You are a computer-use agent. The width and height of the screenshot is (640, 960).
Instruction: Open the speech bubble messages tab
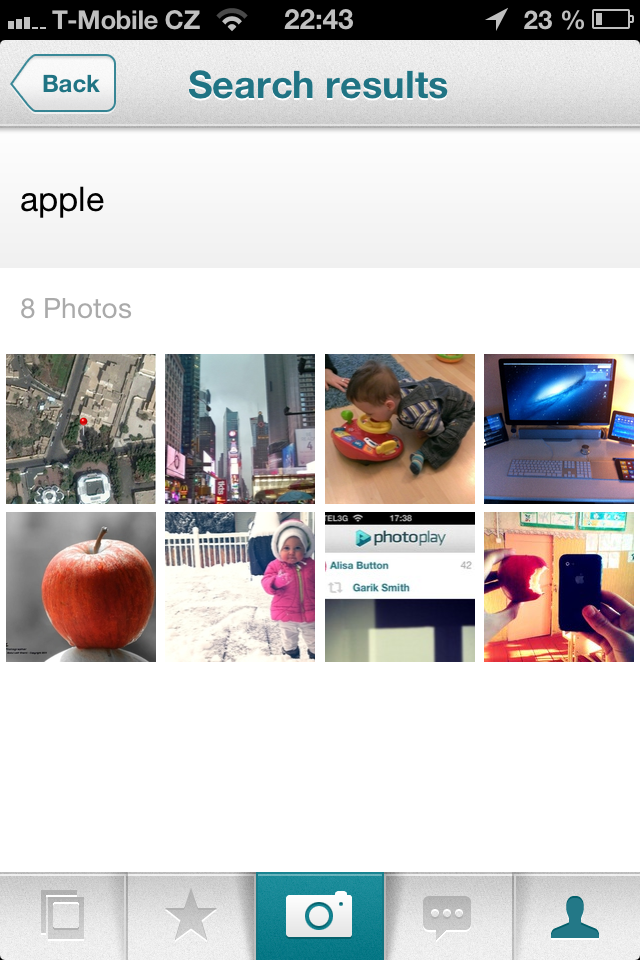pos(448,916)
